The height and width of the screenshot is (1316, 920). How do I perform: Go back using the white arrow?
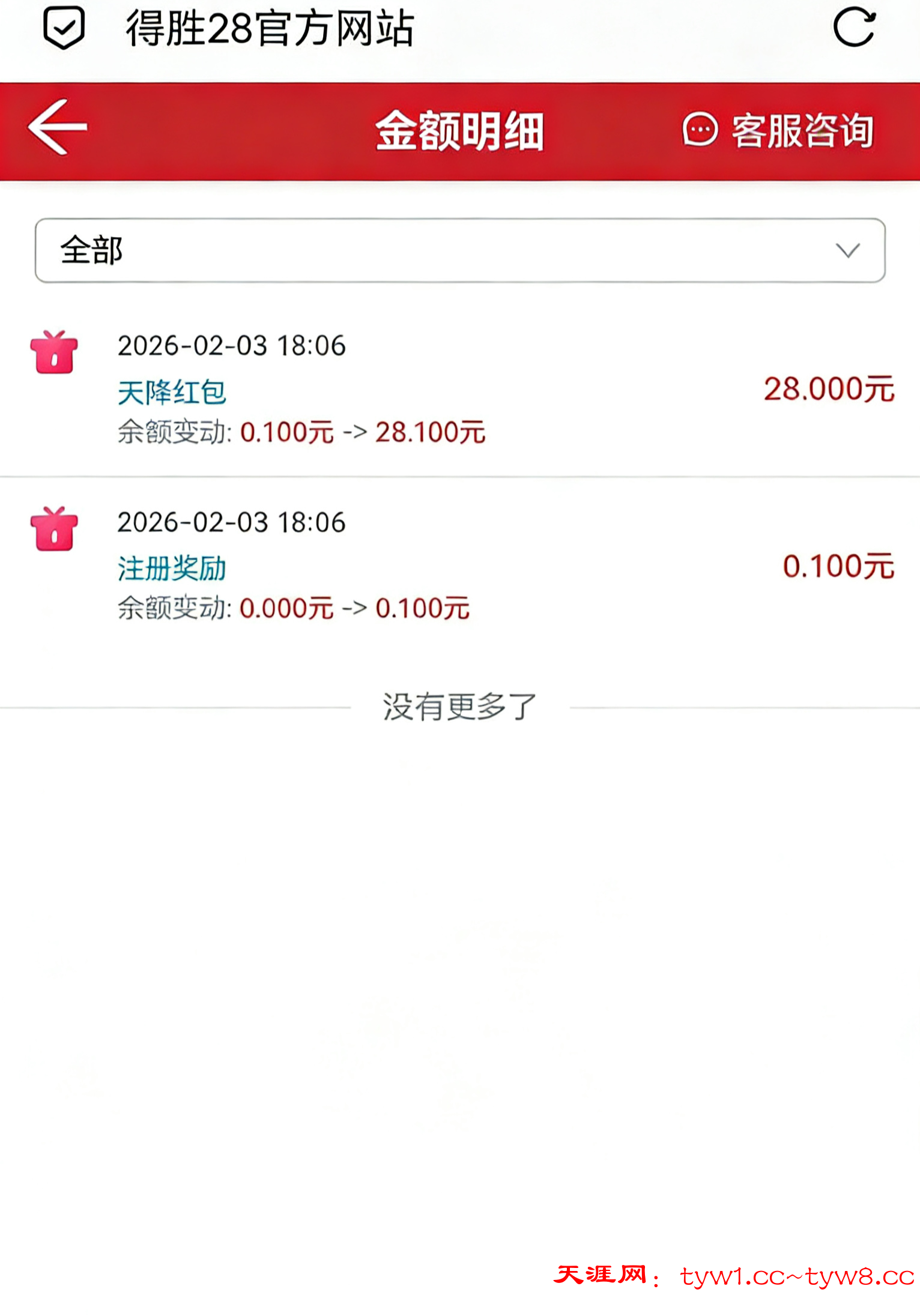(58, 127)
